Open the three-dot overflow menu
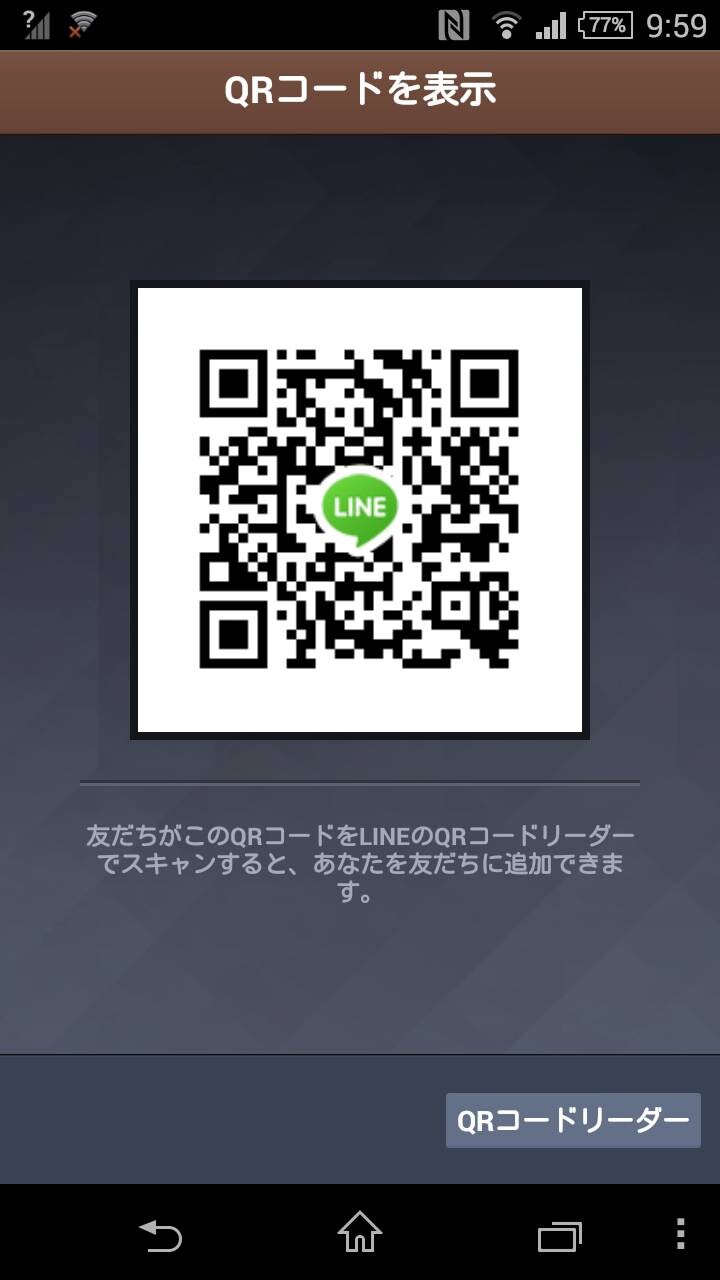The width and height of the screenshot is (720, 1280). coord(681,1235)
